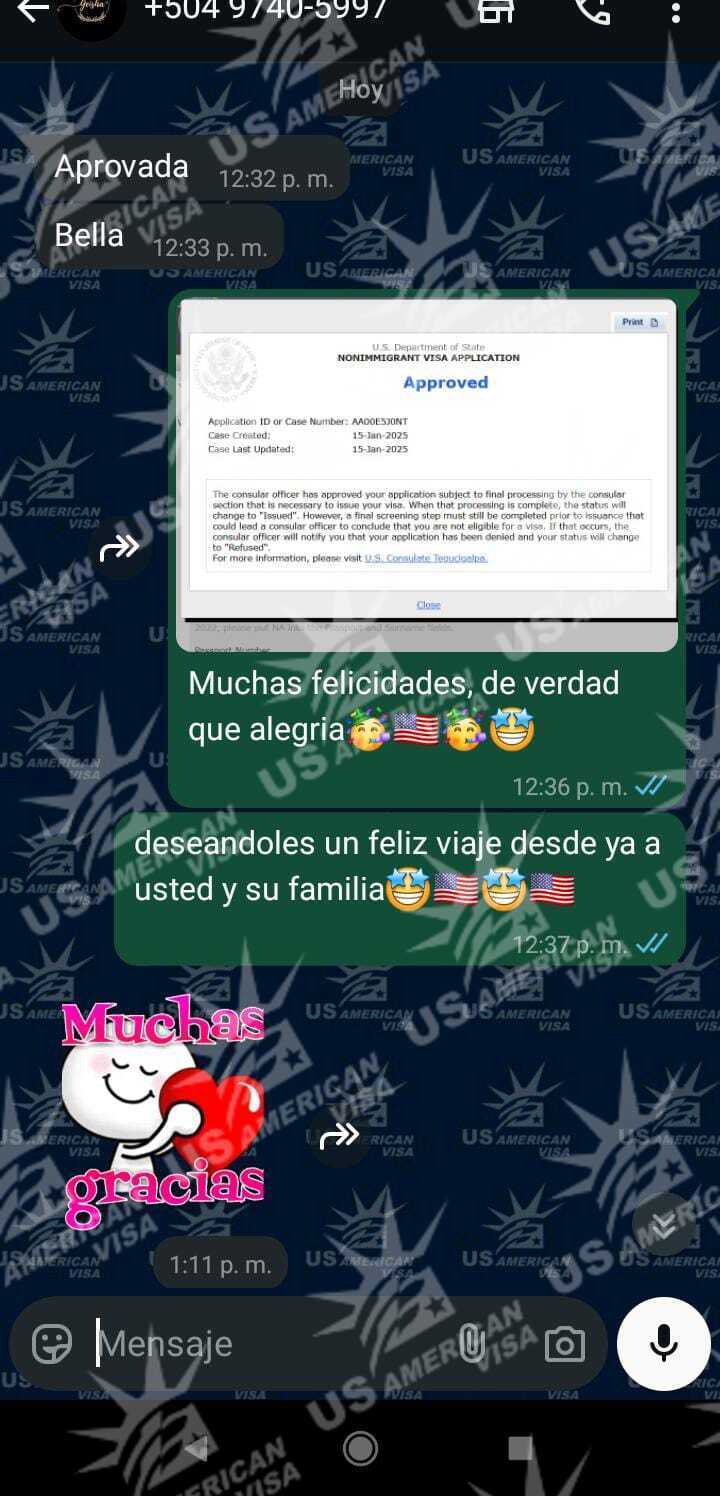Forward the Muchas gracias sticker
This screenshot has height=1496, width=720.
(339, 1136)
